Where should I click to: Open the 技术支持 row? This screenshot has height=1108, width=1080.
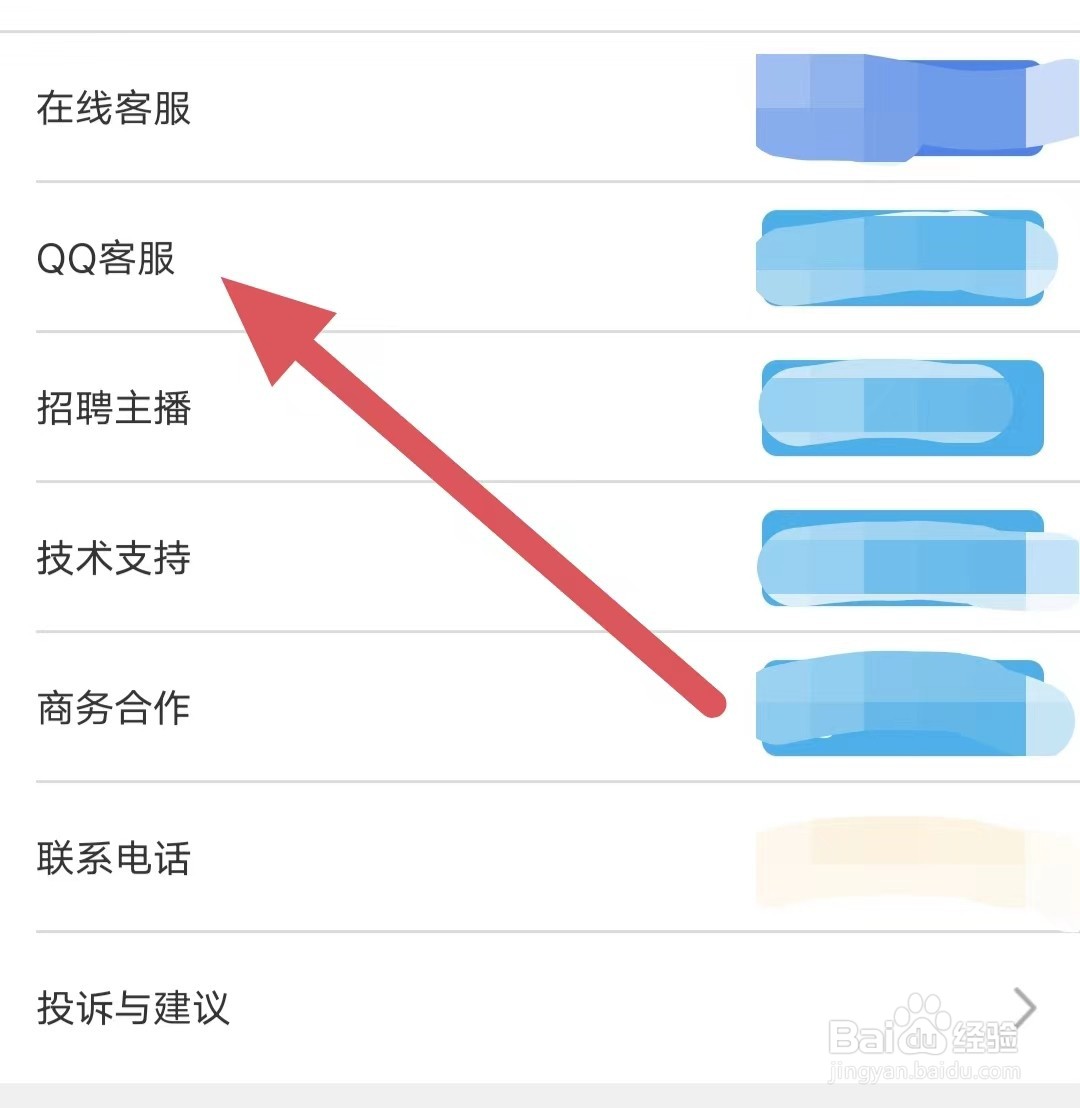tap(113, 558)
